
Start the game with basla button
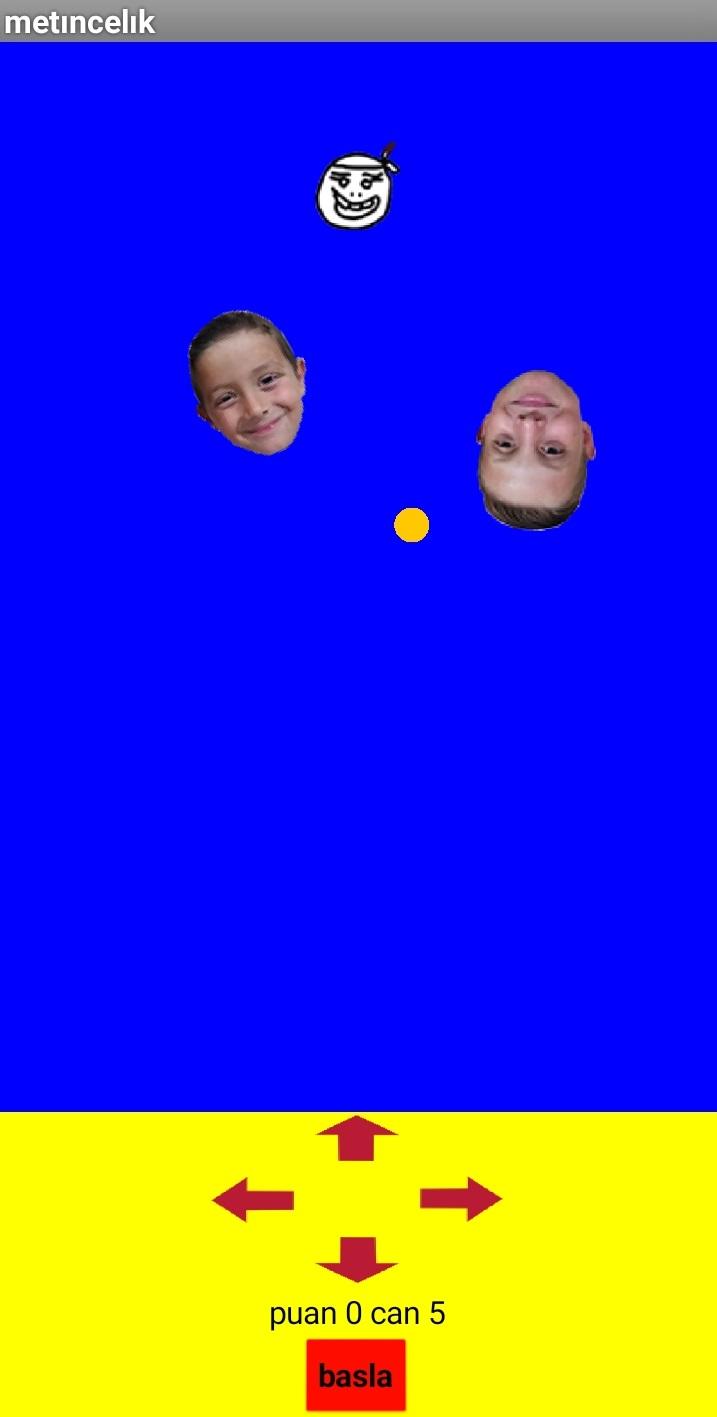(356, 1375)
